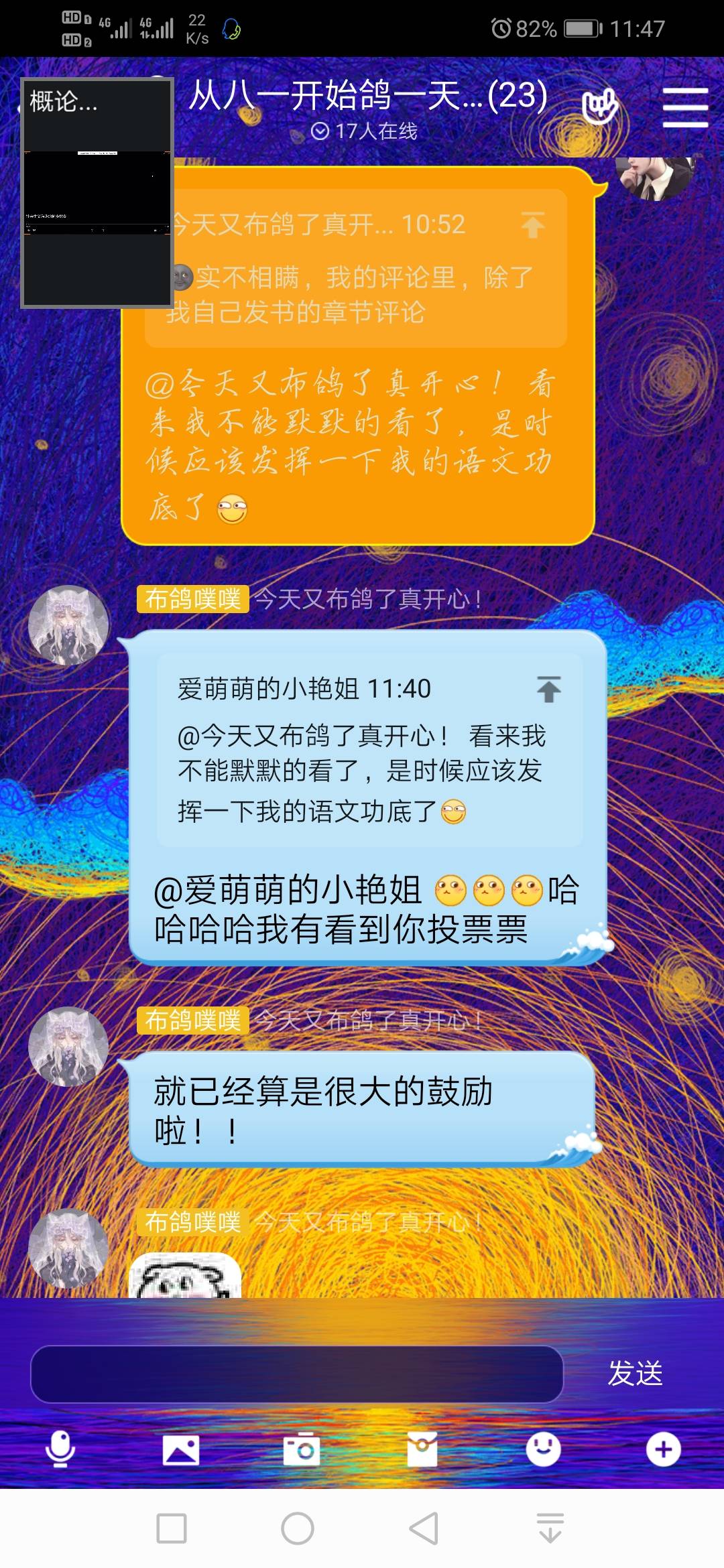Open the emoji sticker panel

pos(543,1449)
